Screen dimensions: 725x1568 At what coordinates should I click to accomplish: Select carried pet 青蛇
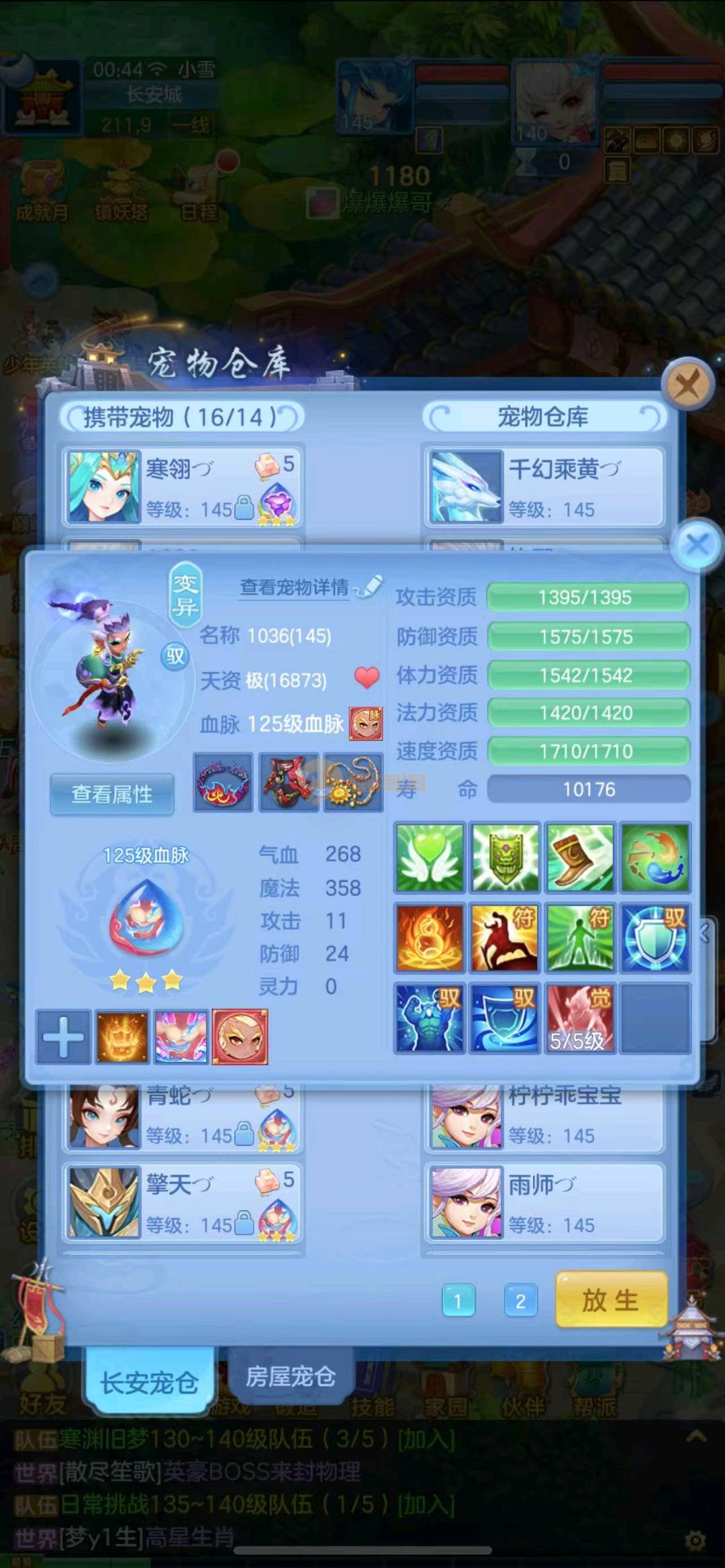[183, 1115]
